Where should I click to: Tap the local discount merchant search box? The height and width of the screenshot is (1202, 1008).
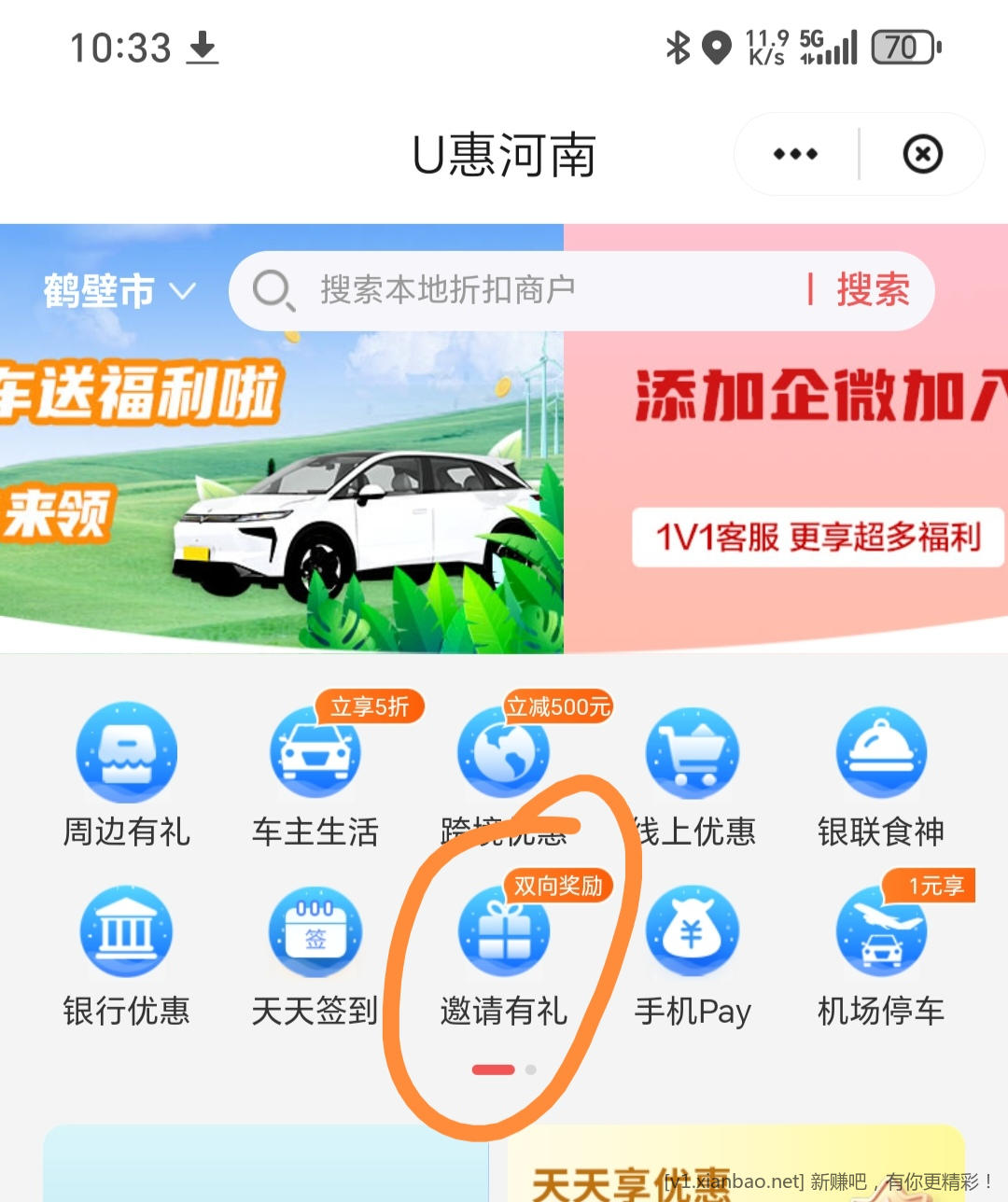pyautogui.click(x=523, y=290)
